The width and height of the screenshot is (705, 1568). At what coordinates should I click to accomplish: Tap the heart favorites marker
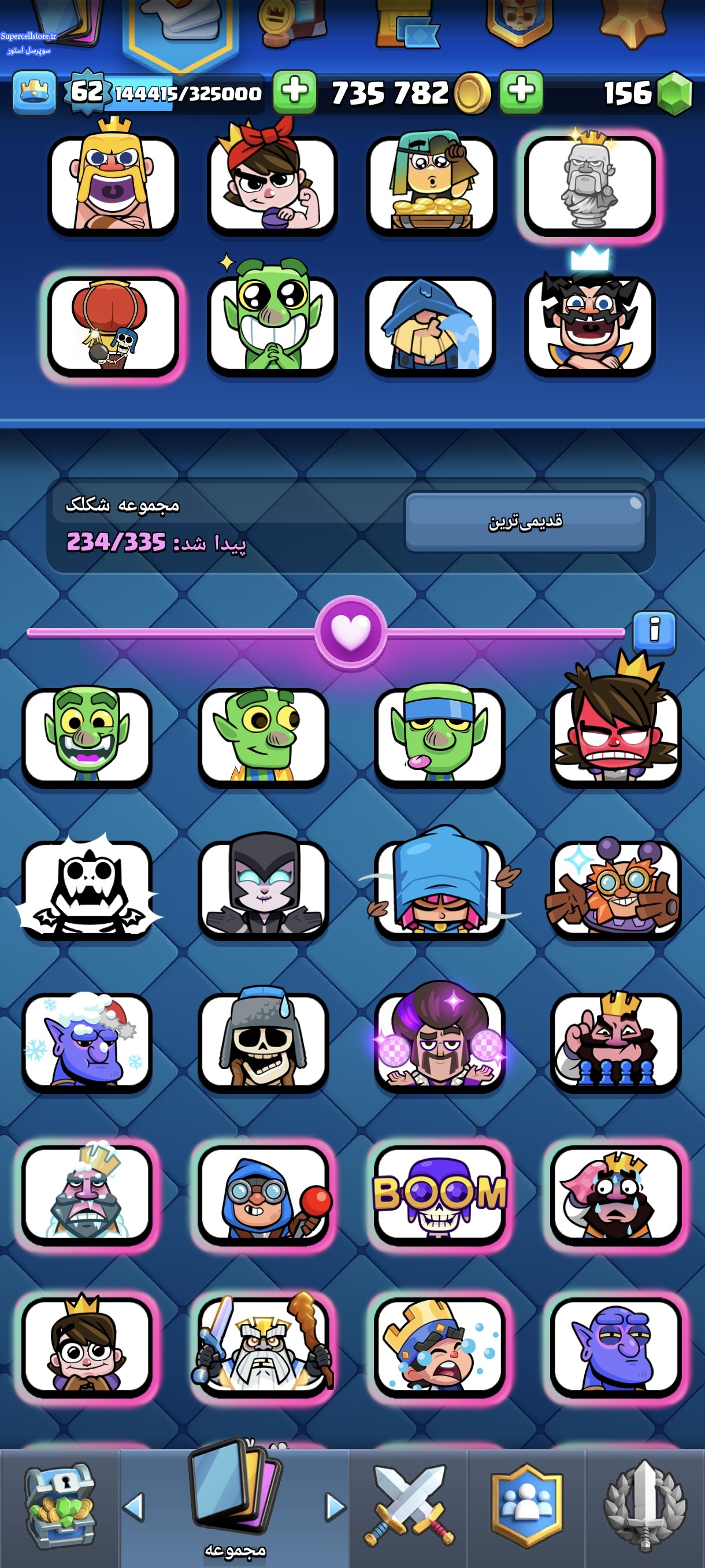click(x=351, y=632)
